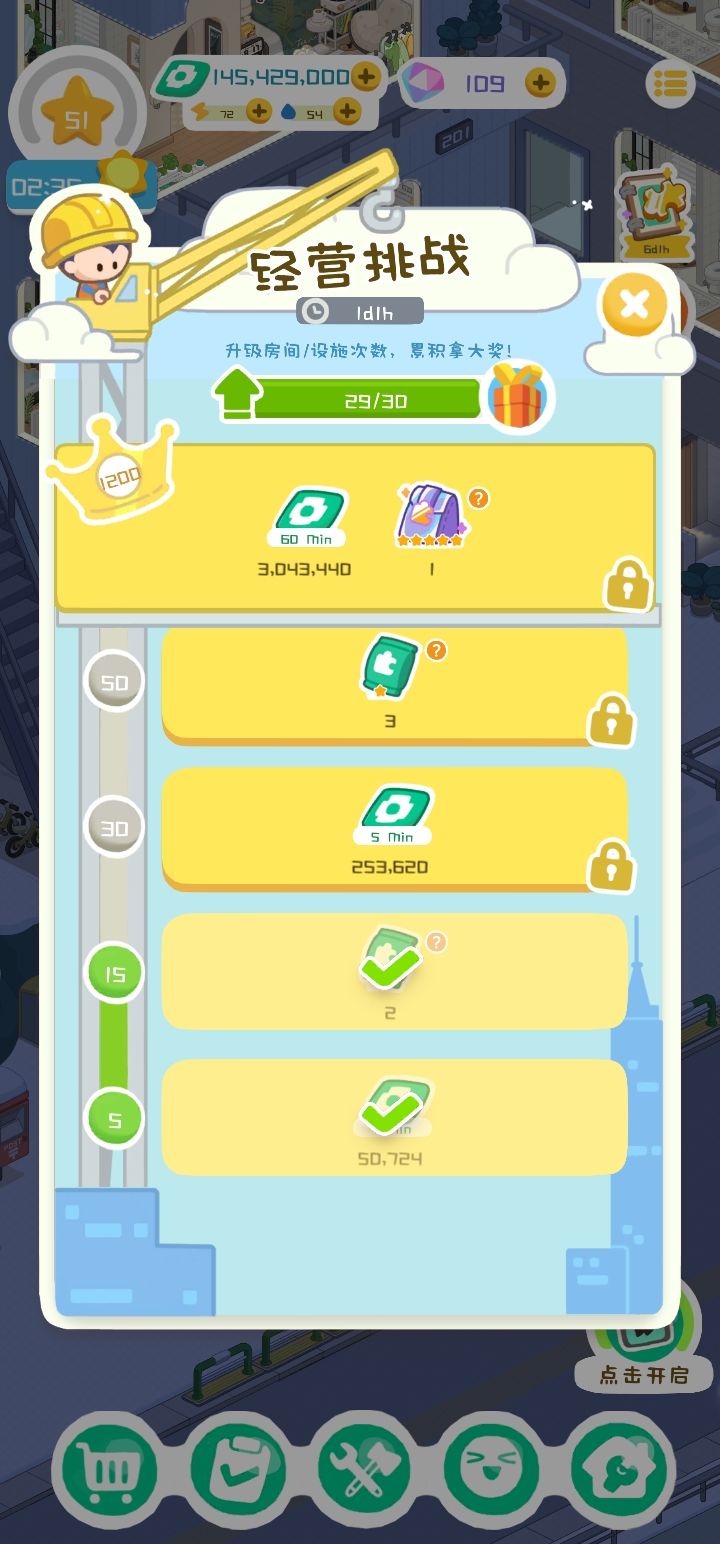
Task: Add more cash using the plus next to 145,429,000
Action: tap(366, 76)
